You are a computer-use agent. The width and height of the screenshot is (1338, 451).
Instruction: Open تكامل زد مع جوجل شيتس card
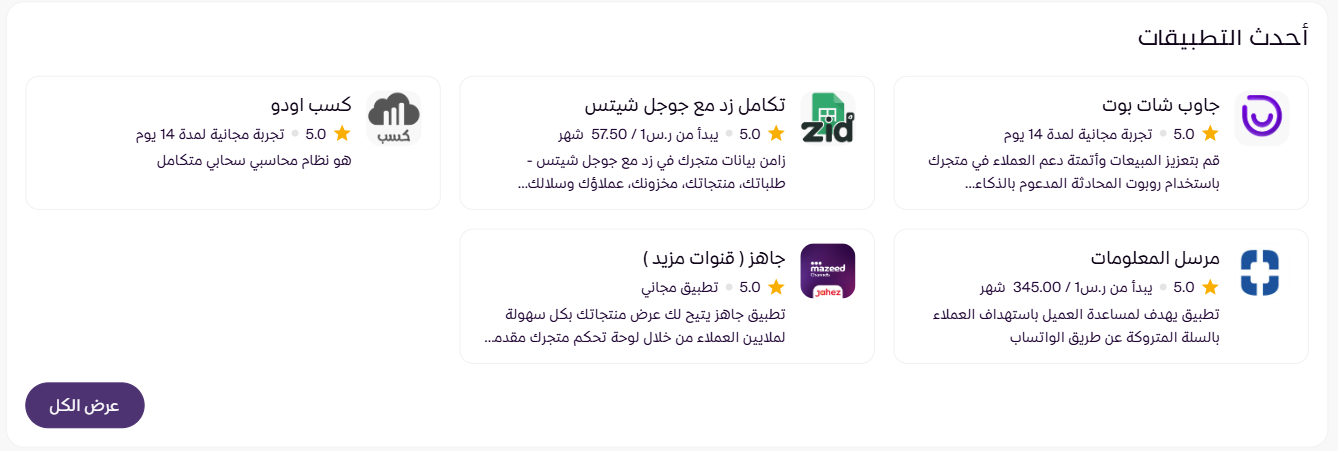click(667, 143)
